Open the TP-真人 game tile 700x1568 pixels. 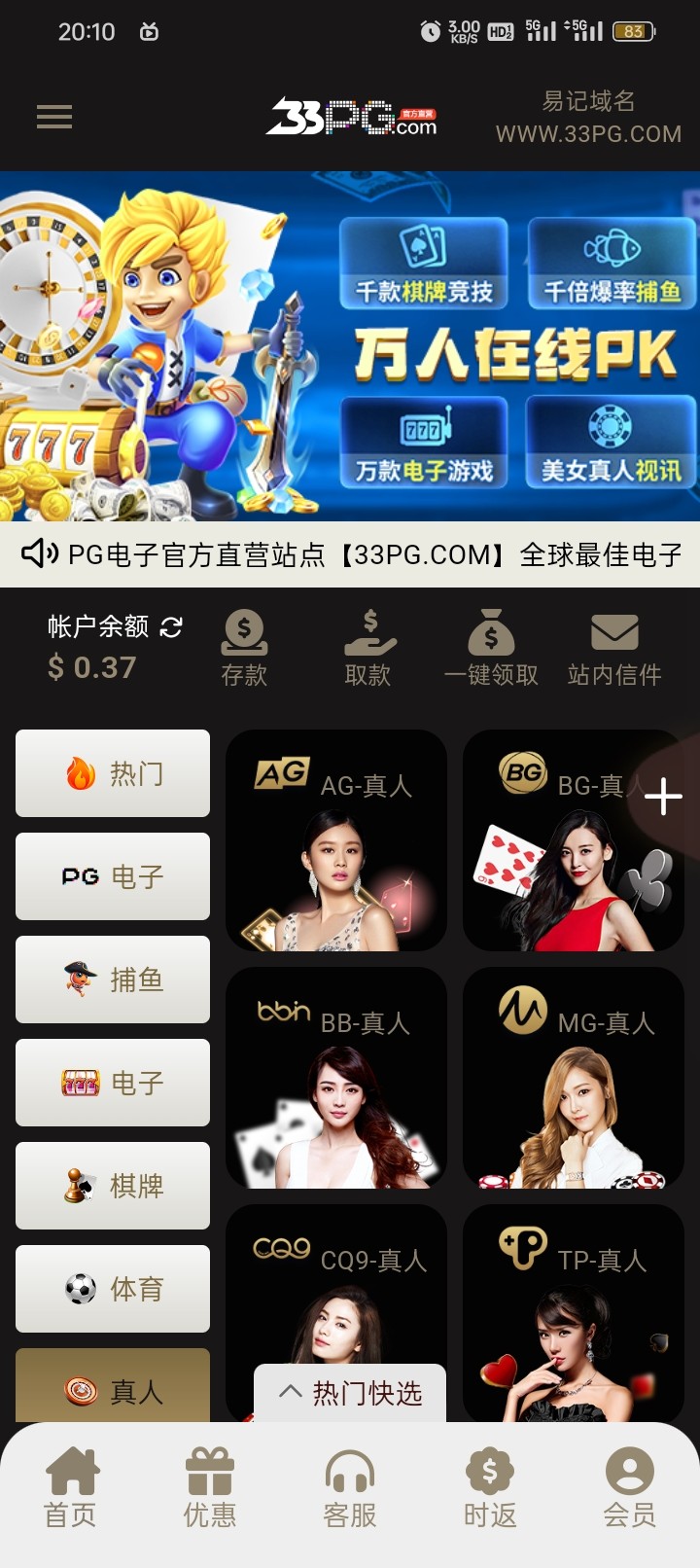[574, 1313]
